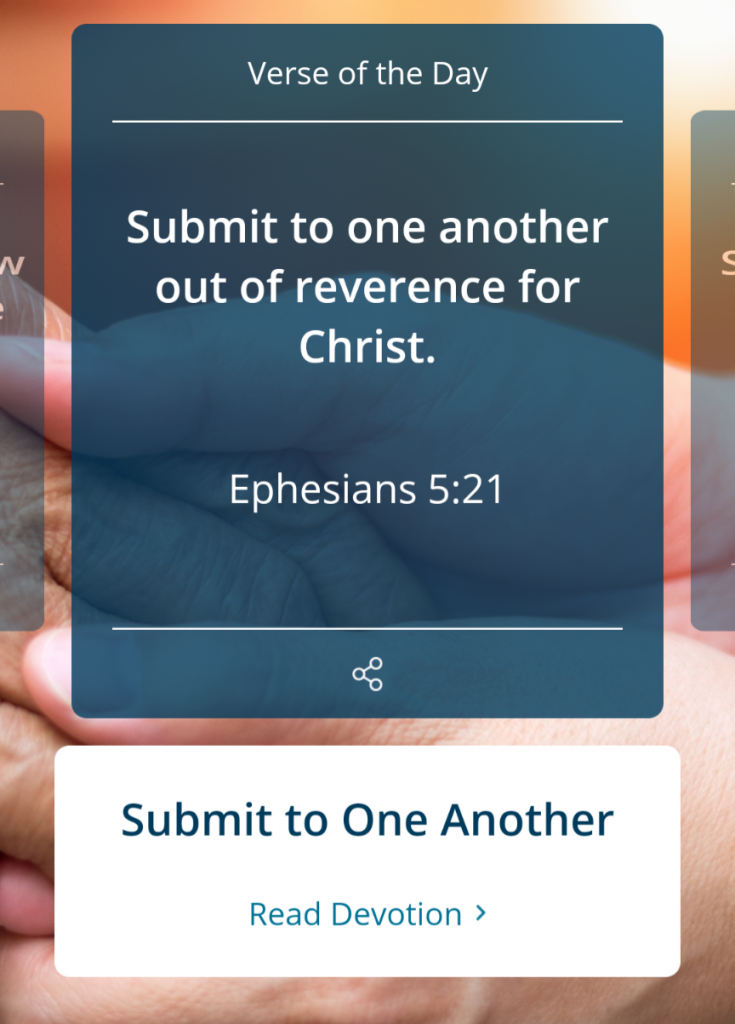Show the previous verse card on the left

(20, 370)
